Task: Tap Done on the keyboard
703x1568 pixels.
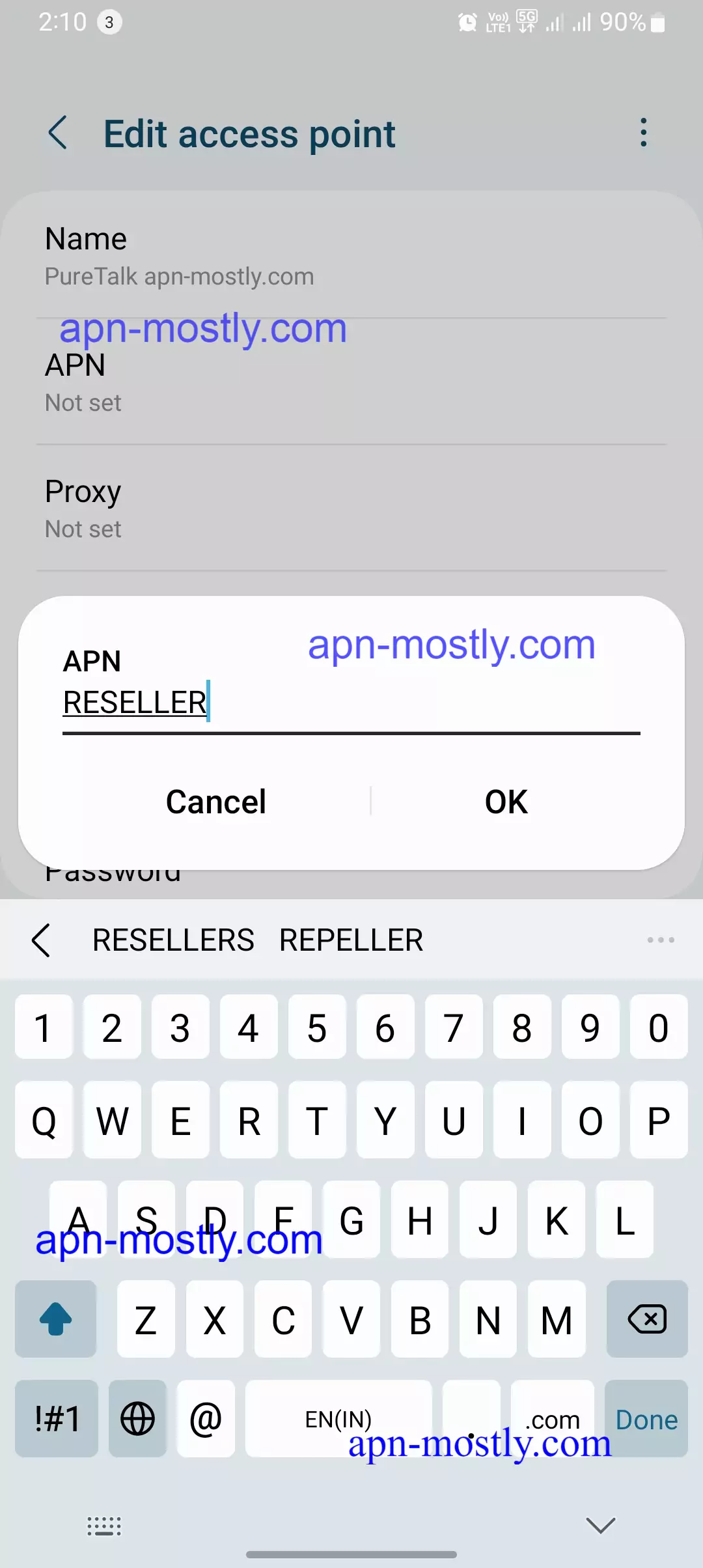Action: (646, 1420)
